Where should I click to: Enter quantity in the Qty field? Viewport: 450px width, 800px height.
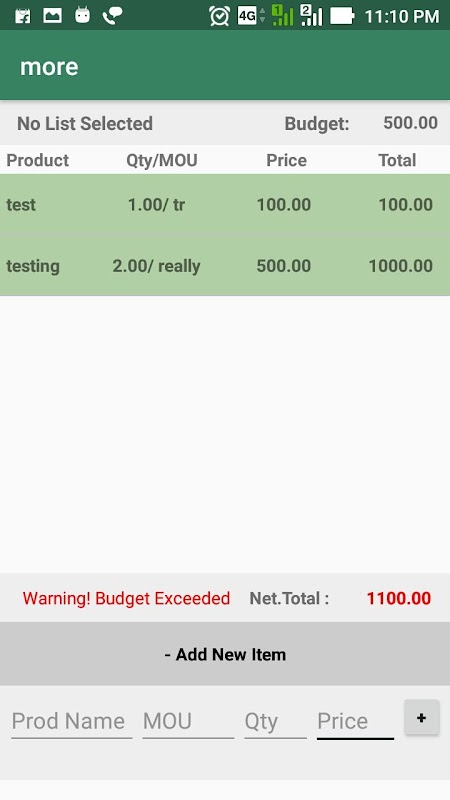(275, 721)
